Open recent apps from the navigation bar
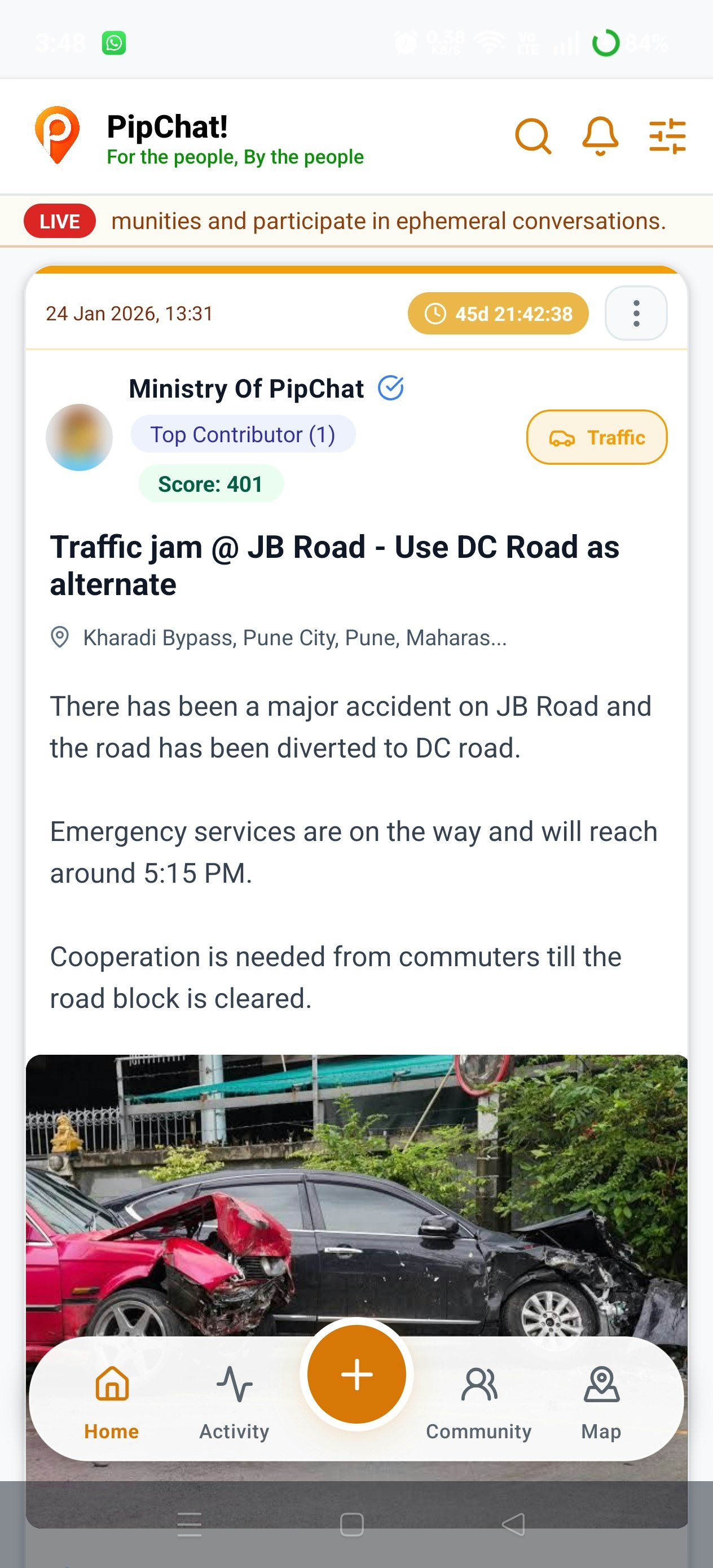 tap(190, 1523)
